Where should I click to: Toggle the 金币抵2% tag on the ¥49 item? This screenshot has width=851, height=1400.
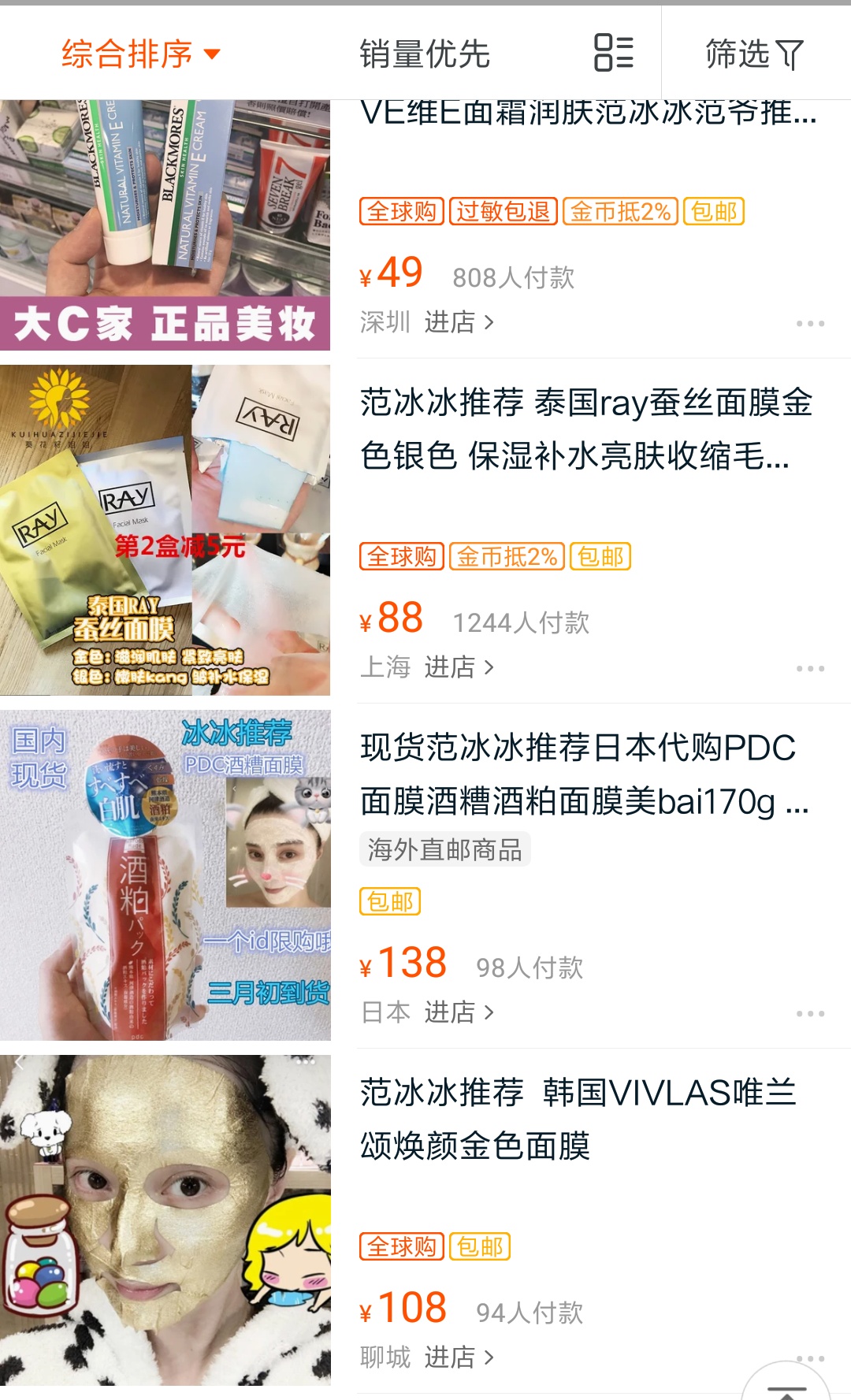tap(619, 211)
